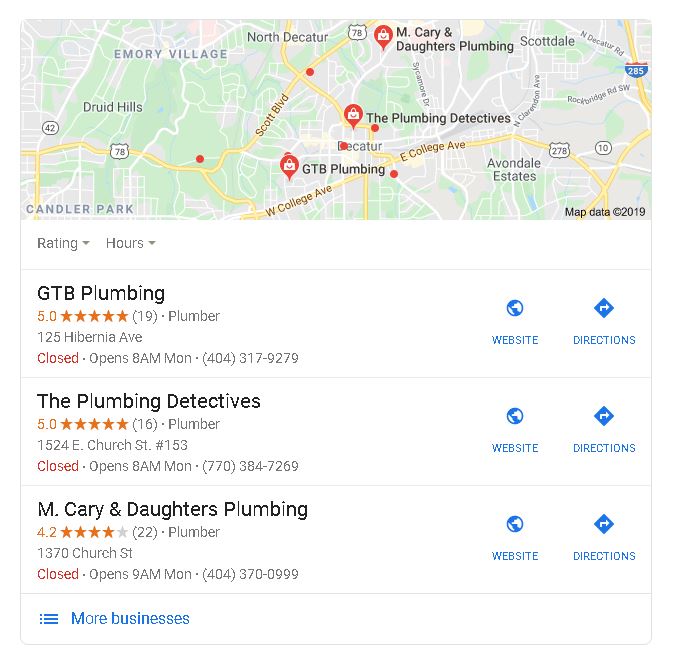Get directions to GTB Plumbing
The height and width of the screenshot is (661, 689).
[x=604, y=321]
